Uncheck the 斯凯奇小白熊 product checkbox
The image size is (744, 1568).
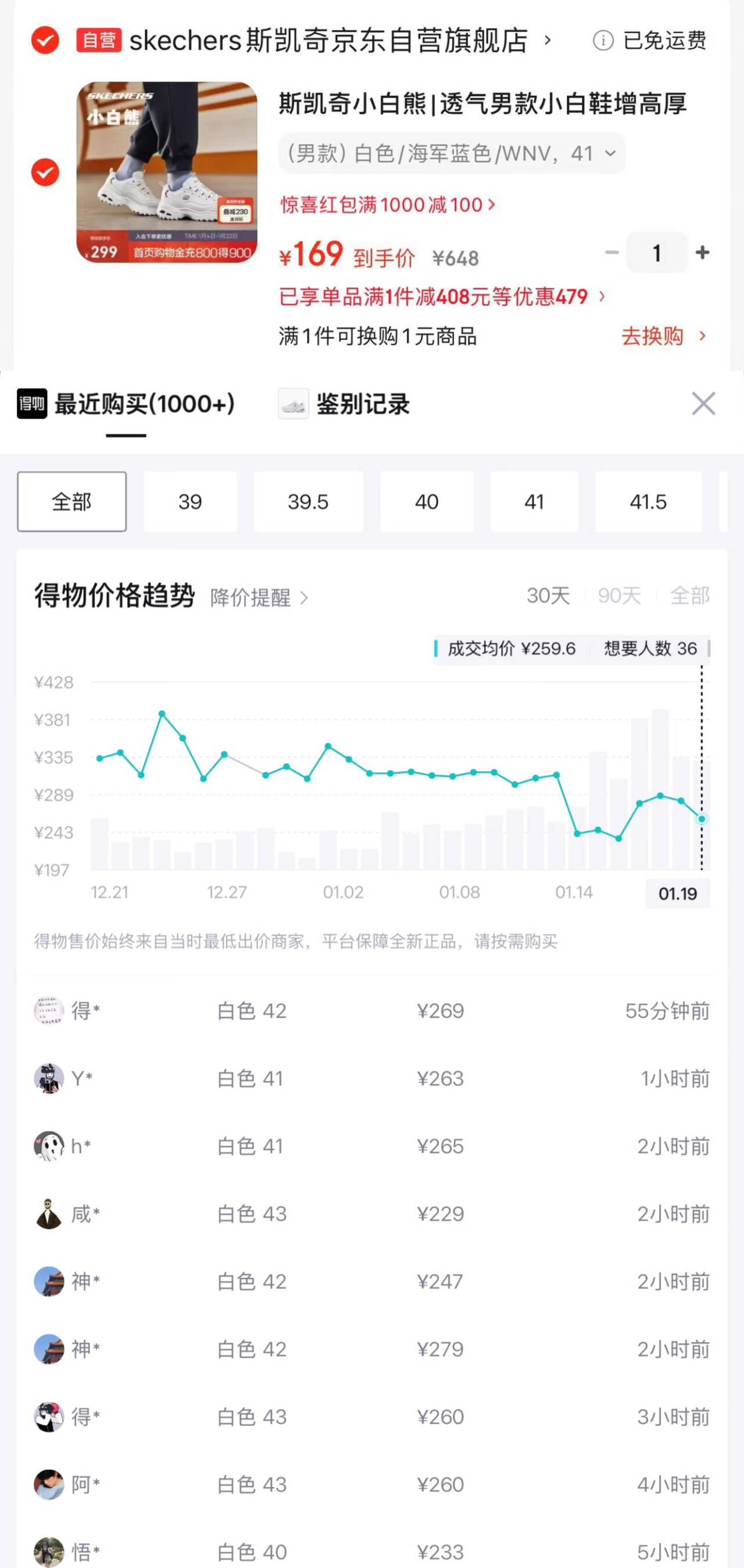45,172
